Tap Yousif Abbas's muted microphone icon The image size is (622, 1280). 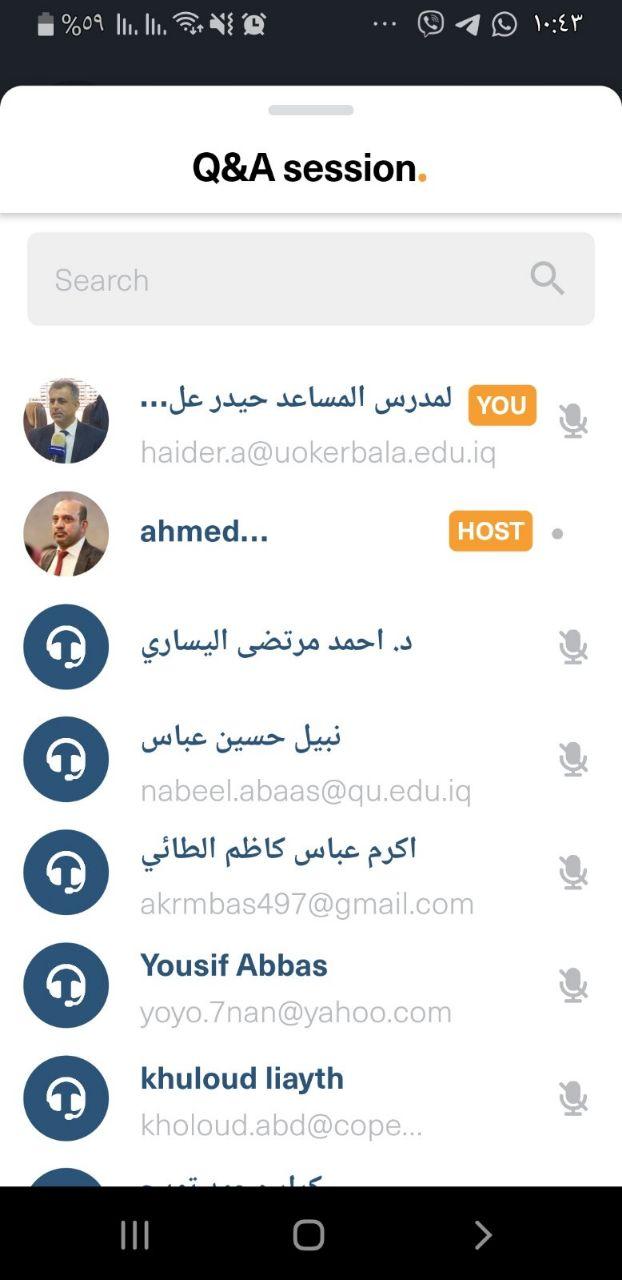pyautogui.click(x=573, y=986)
